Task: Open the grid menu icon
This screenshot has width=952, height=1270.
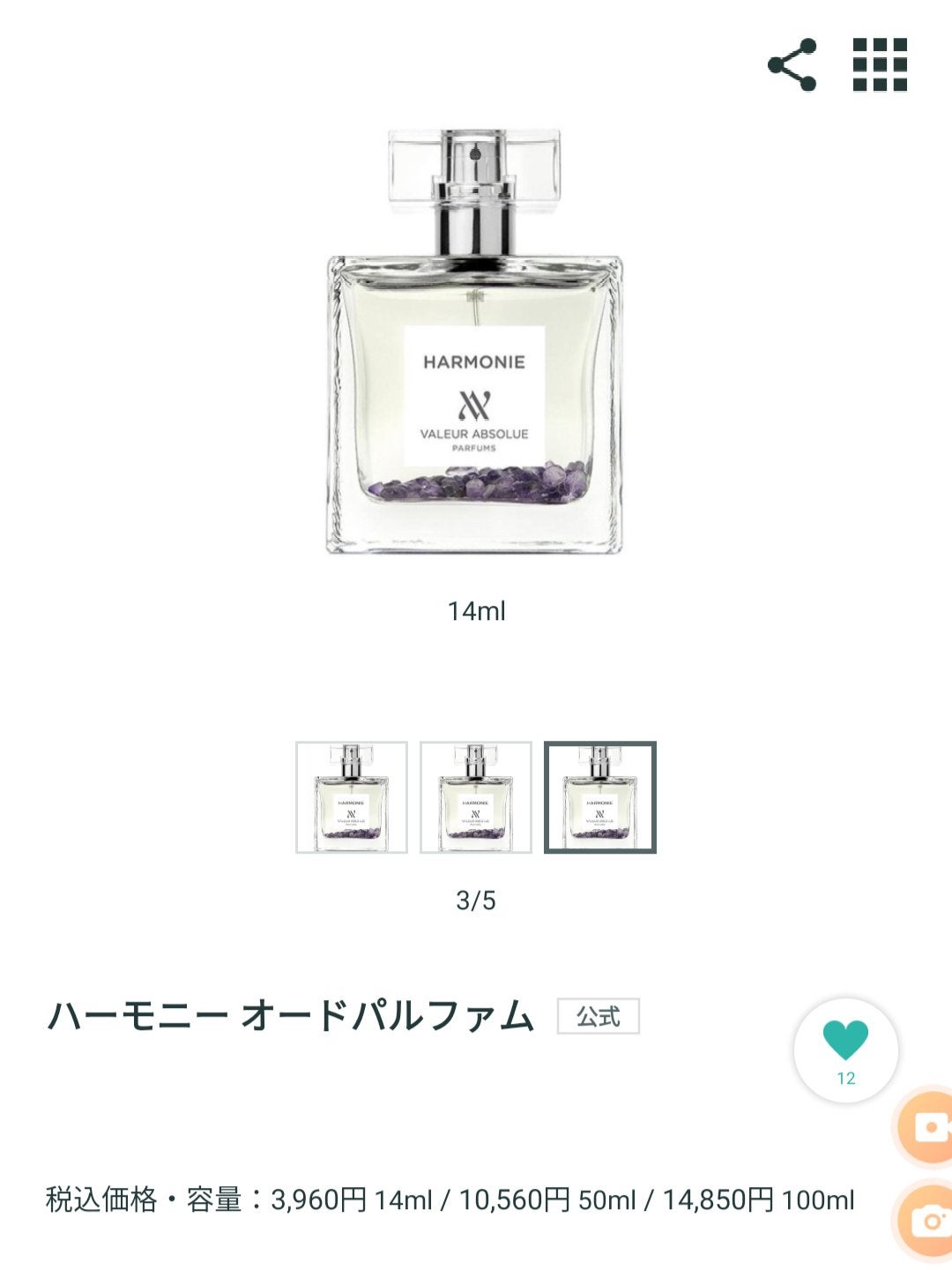Action: pyautogui.click(x=880, y=64)
